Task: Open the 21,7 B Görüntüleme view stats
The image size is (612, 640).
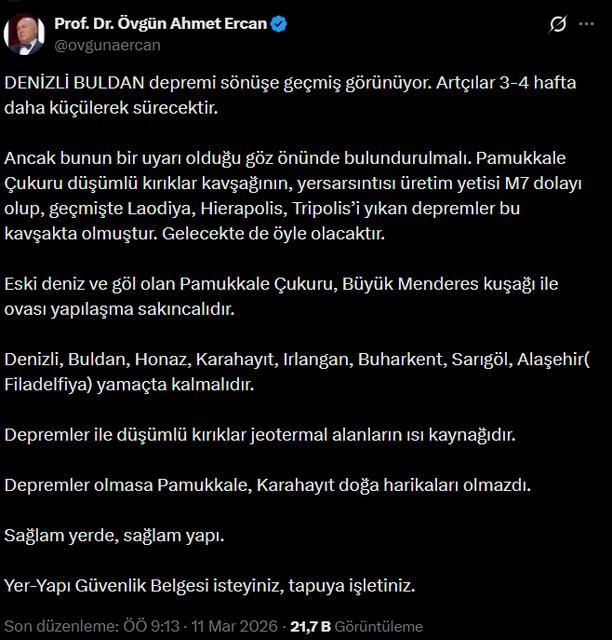Action: [x=356, y=627]
